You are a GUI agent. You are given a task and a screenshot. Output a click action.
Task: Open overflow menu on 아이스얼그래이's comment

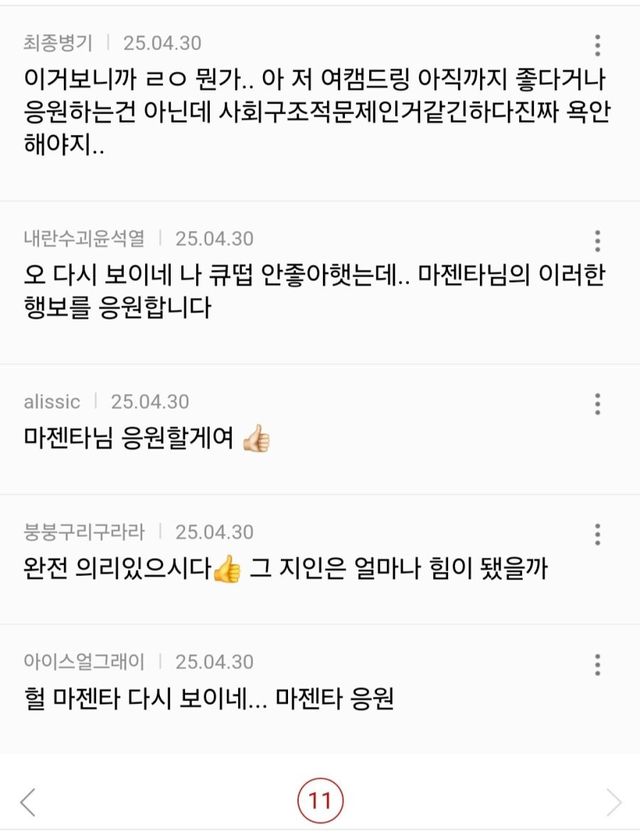pos(597,664)
